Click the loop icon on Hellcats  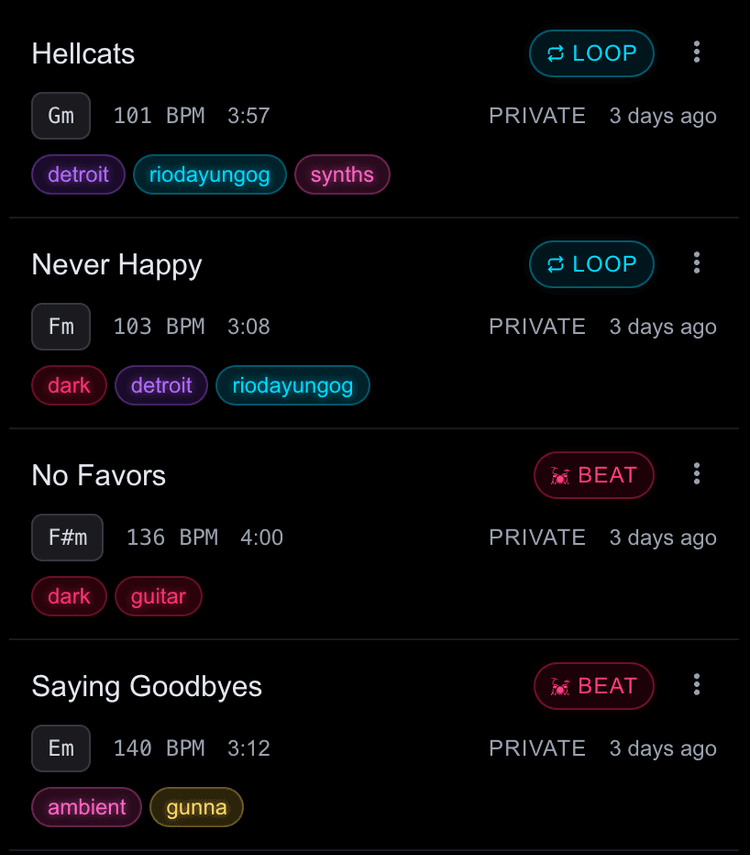(560, 53)
